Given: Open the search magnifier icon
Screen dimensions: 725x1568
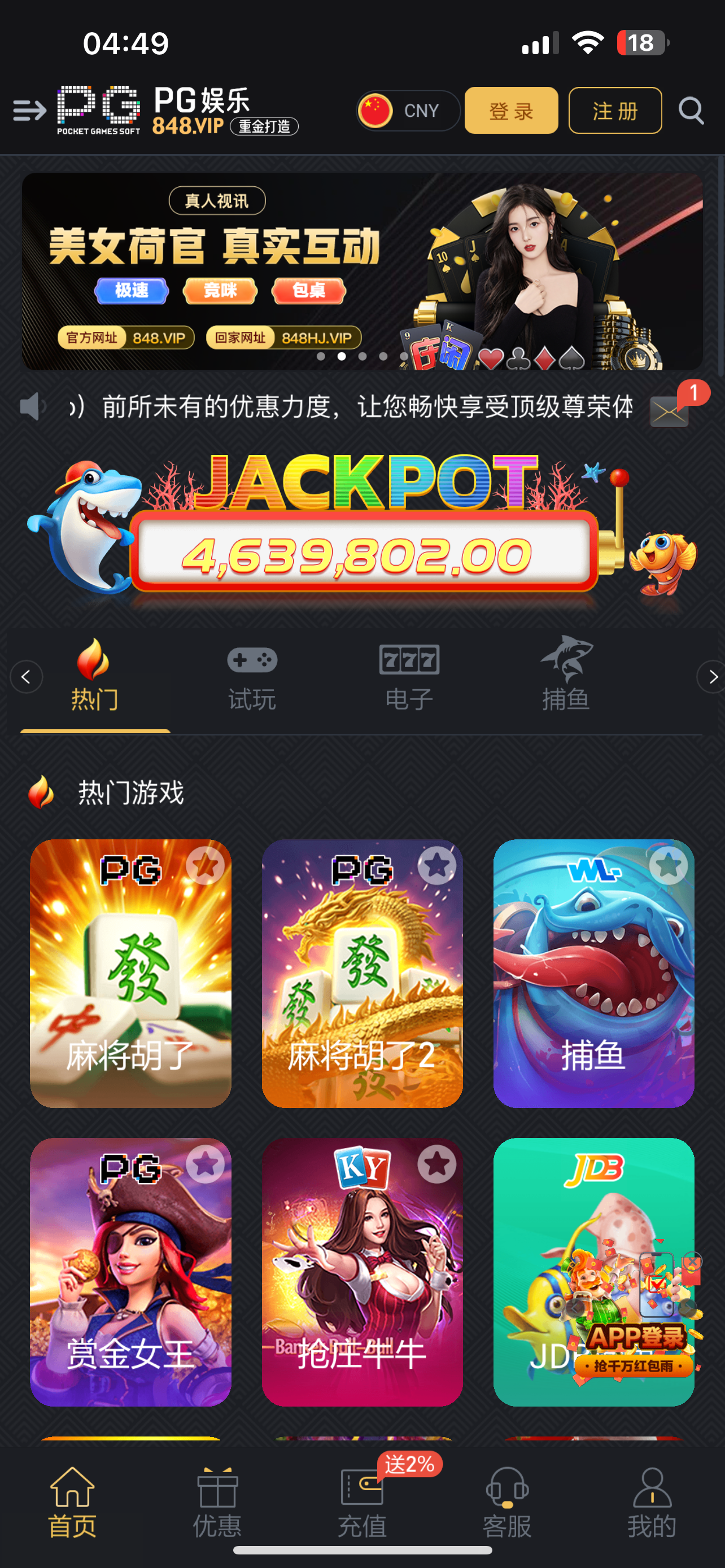Looking at the screenshot, I should pyautogui.click(x=691, y=111).
